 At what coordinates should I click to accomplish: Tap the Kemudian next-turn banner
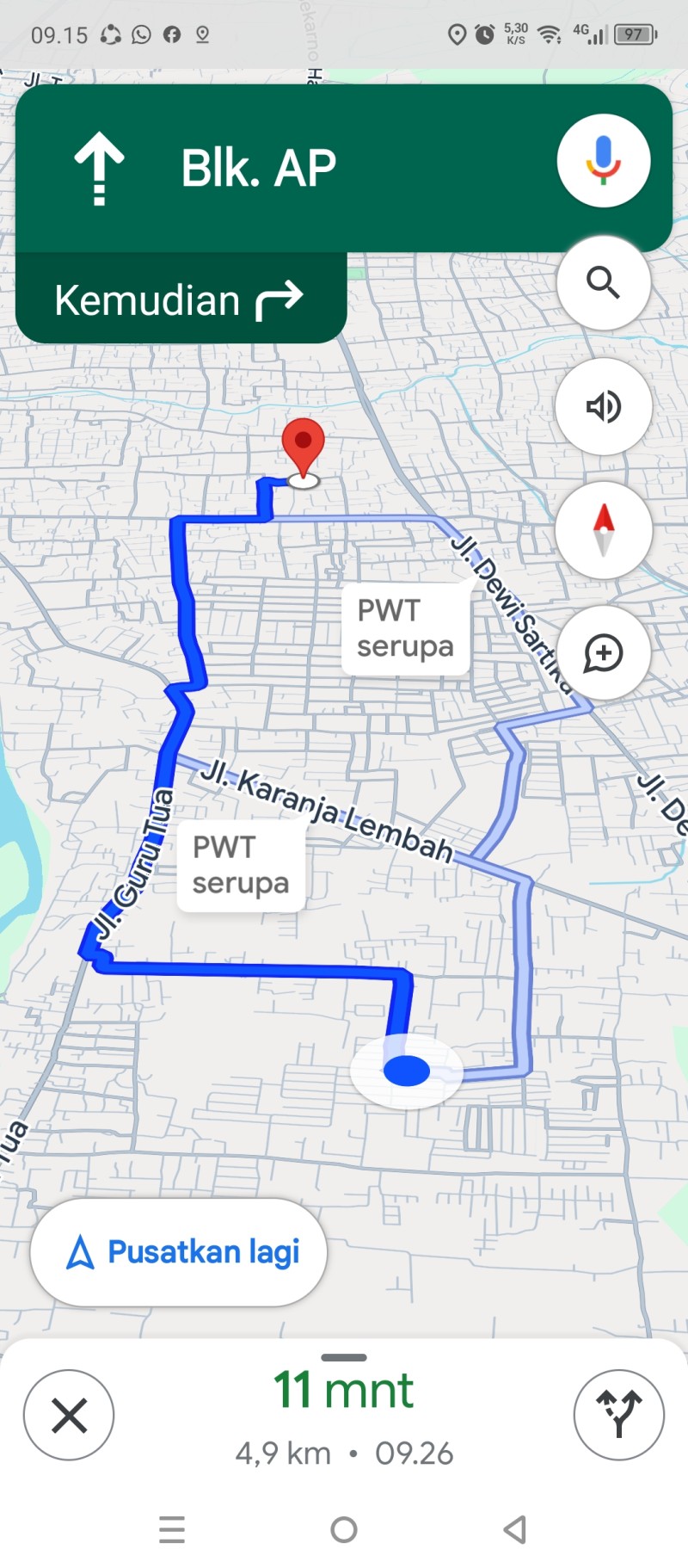(x=181, y=299)
